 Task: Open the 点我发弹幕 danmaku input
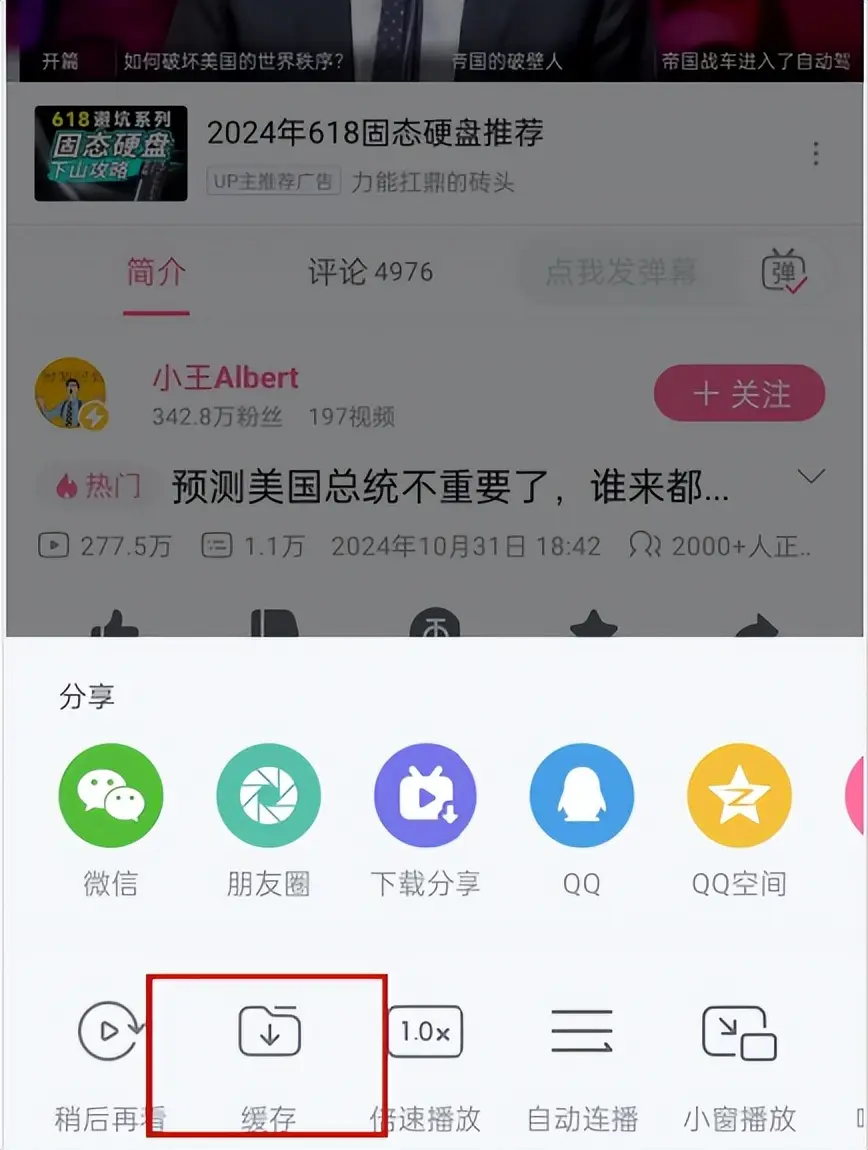point(620,272)
